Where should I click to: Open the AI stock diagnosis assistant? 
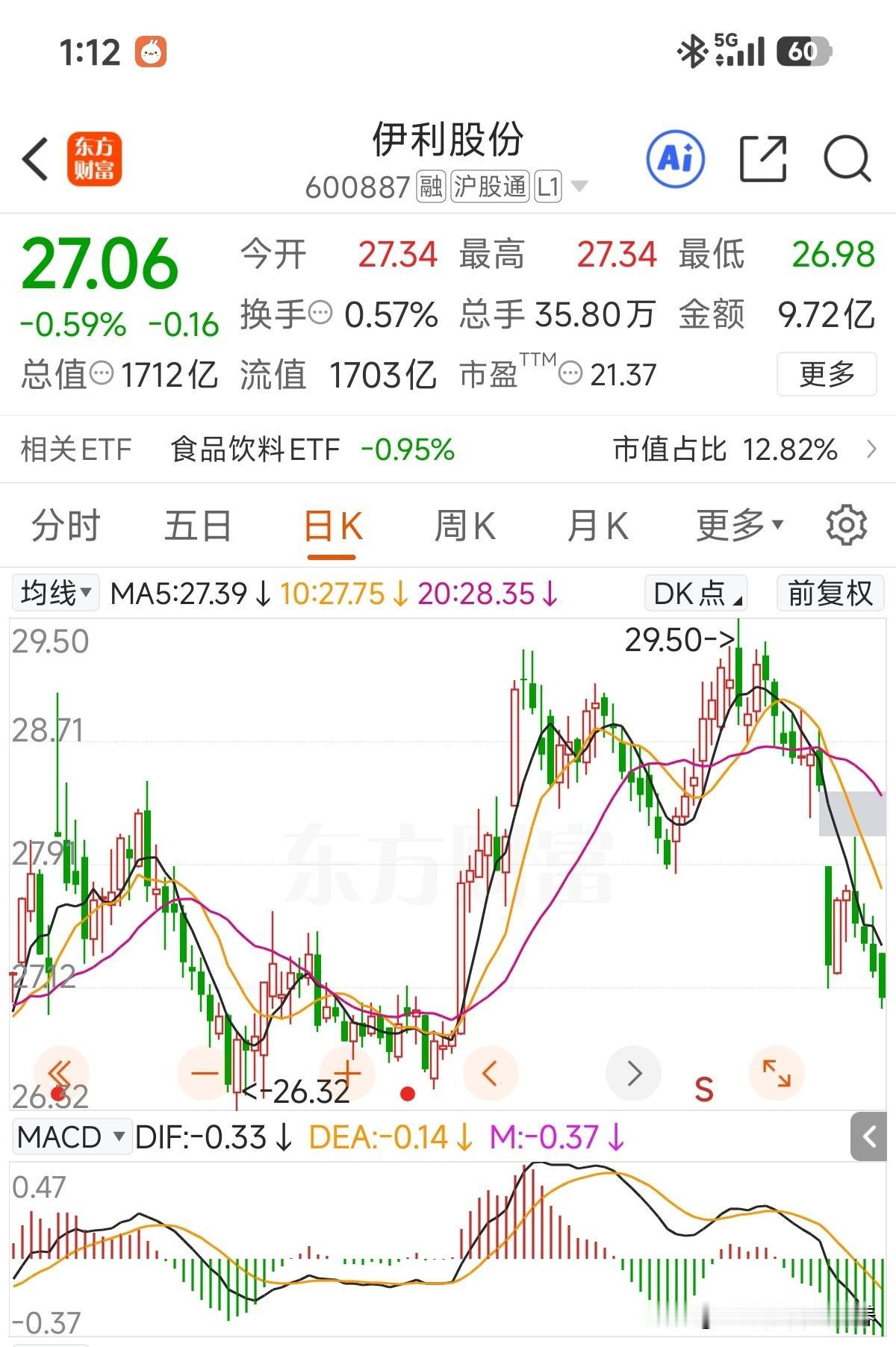tap(676, 159)
